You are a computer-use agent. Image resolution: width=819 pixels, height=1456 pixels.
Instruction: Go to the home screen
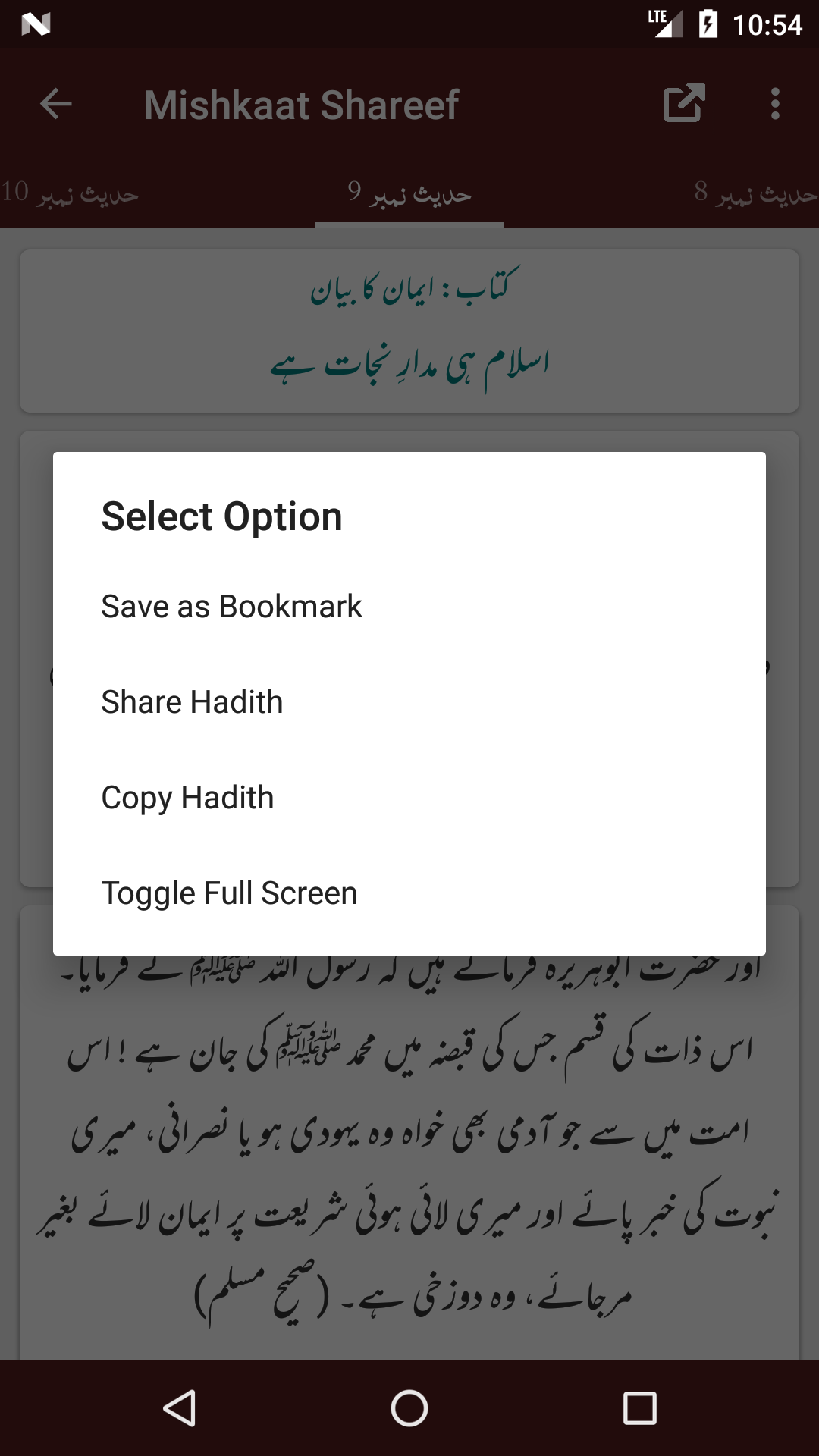409,1408
